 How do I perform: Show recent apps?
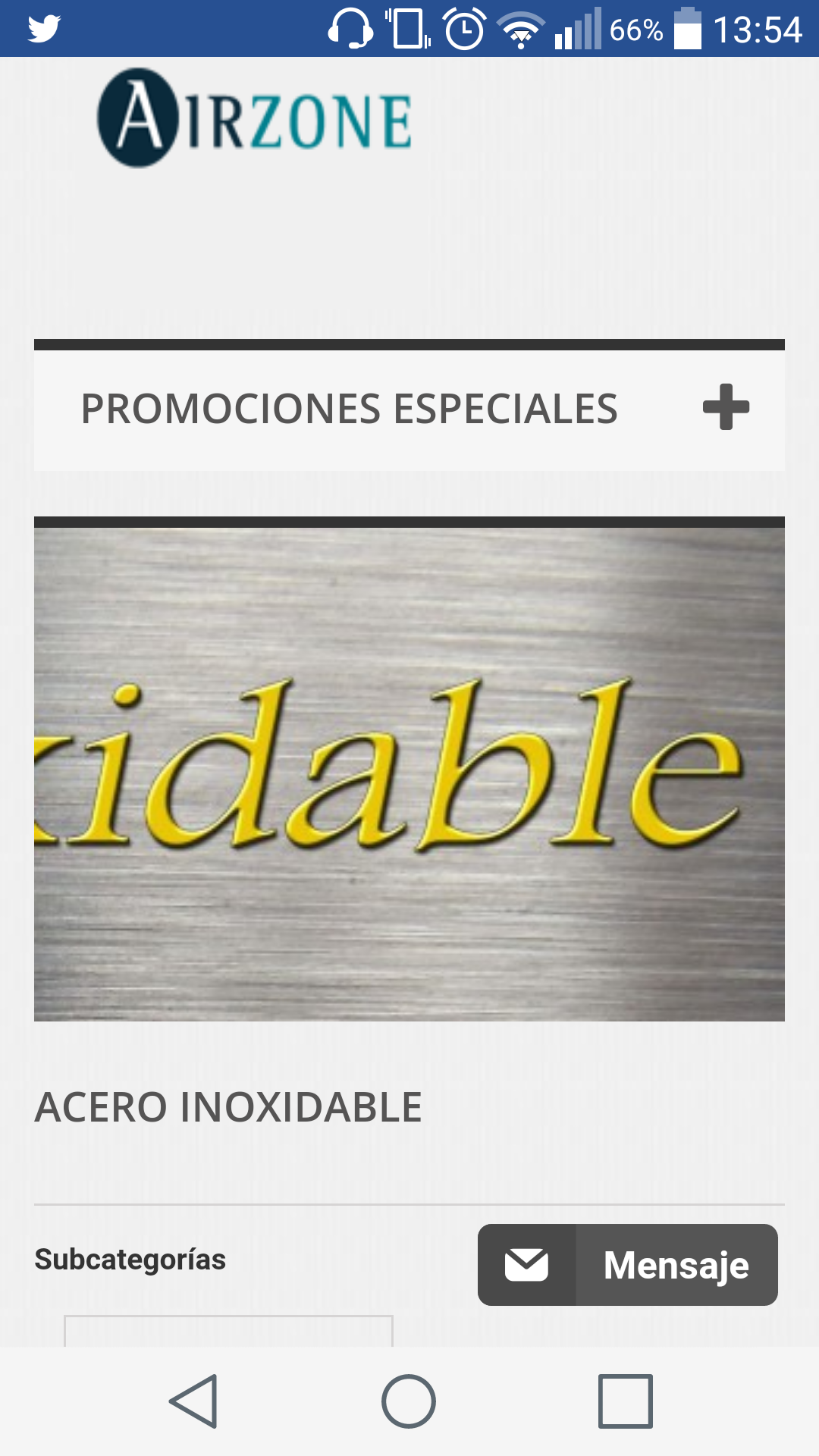[625, 1401]
